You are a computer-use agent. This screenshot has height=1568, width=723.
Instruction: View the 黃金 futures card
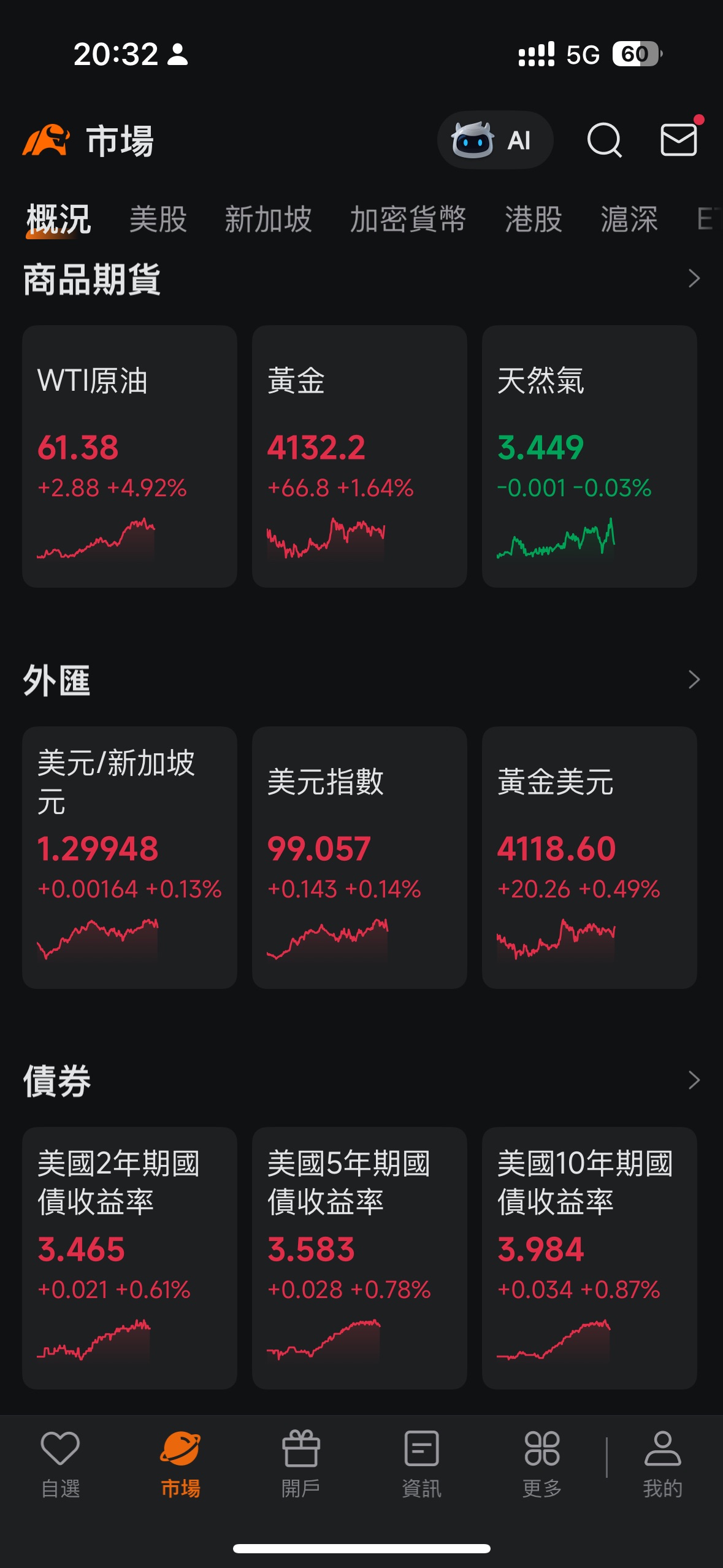pos(359,456)
